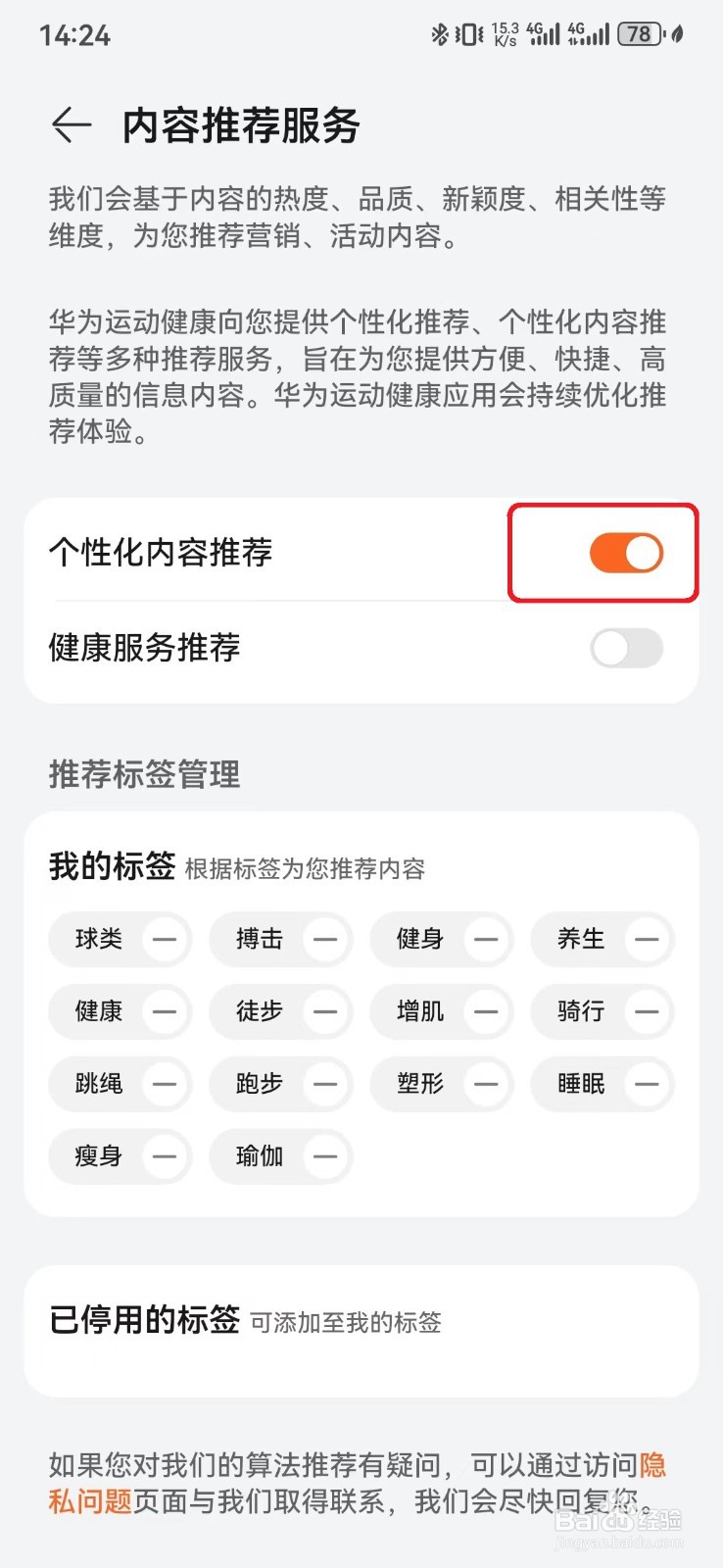Disable the 个性化内容推荐 toggle
723x1568 pixels.
point(625,553)
